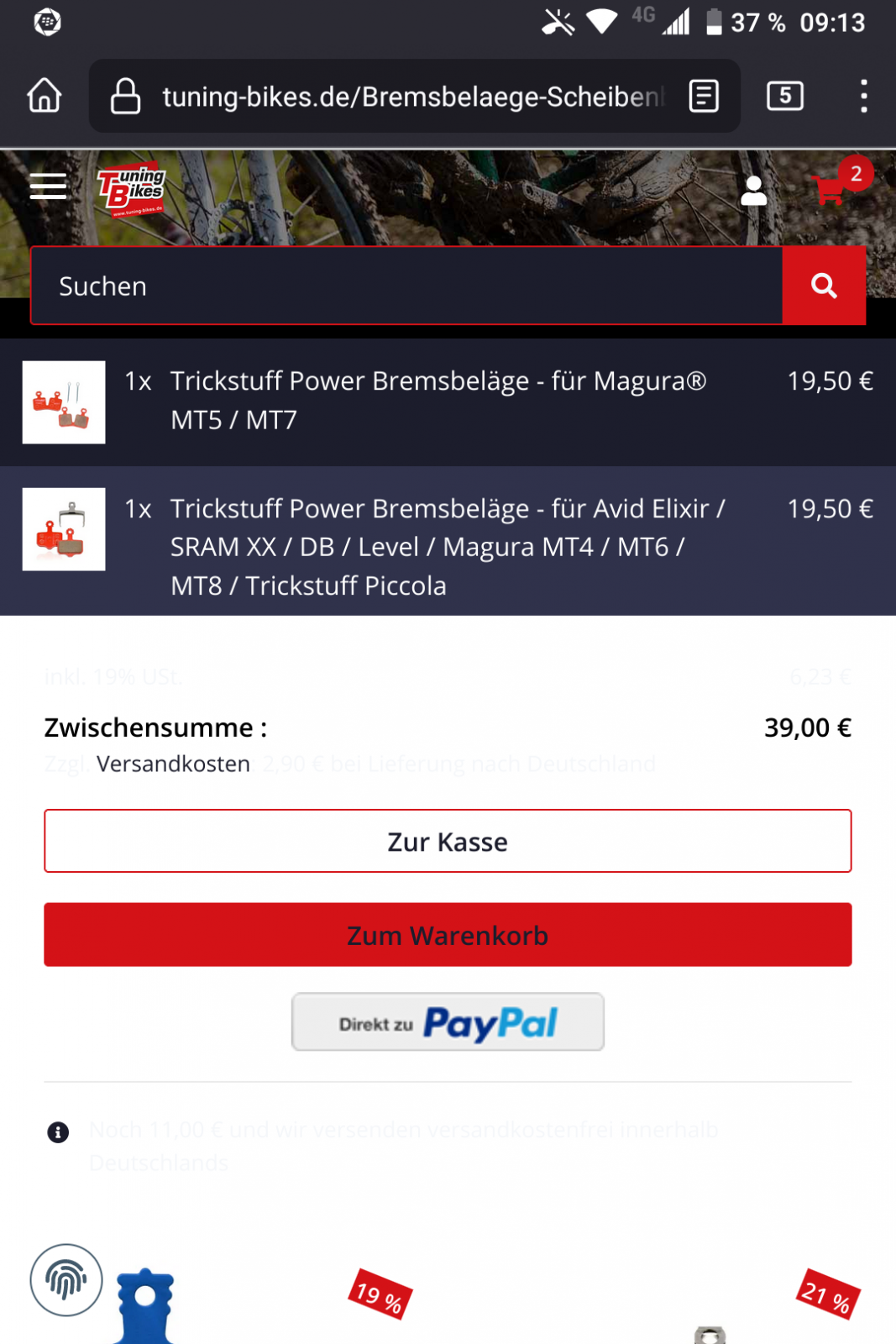Open Trickstuff pads for Magura MT5 / MT7
The width and height of the screenshot is (896, 1344).
coord(437,401)
